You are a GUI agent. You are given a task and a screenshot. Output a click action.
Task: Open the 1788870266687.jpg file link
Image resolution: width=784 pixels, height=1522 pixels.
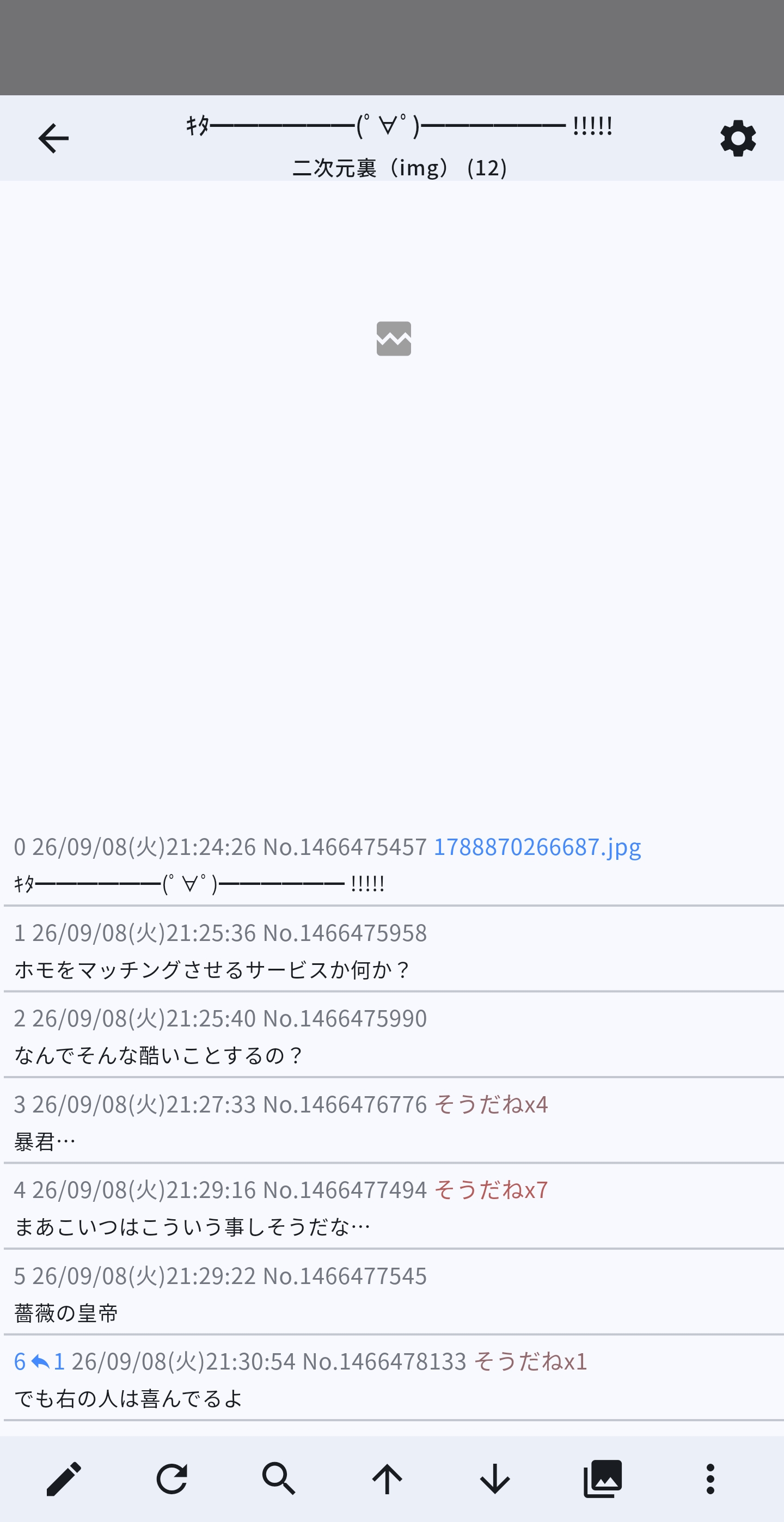click(537, 847)
